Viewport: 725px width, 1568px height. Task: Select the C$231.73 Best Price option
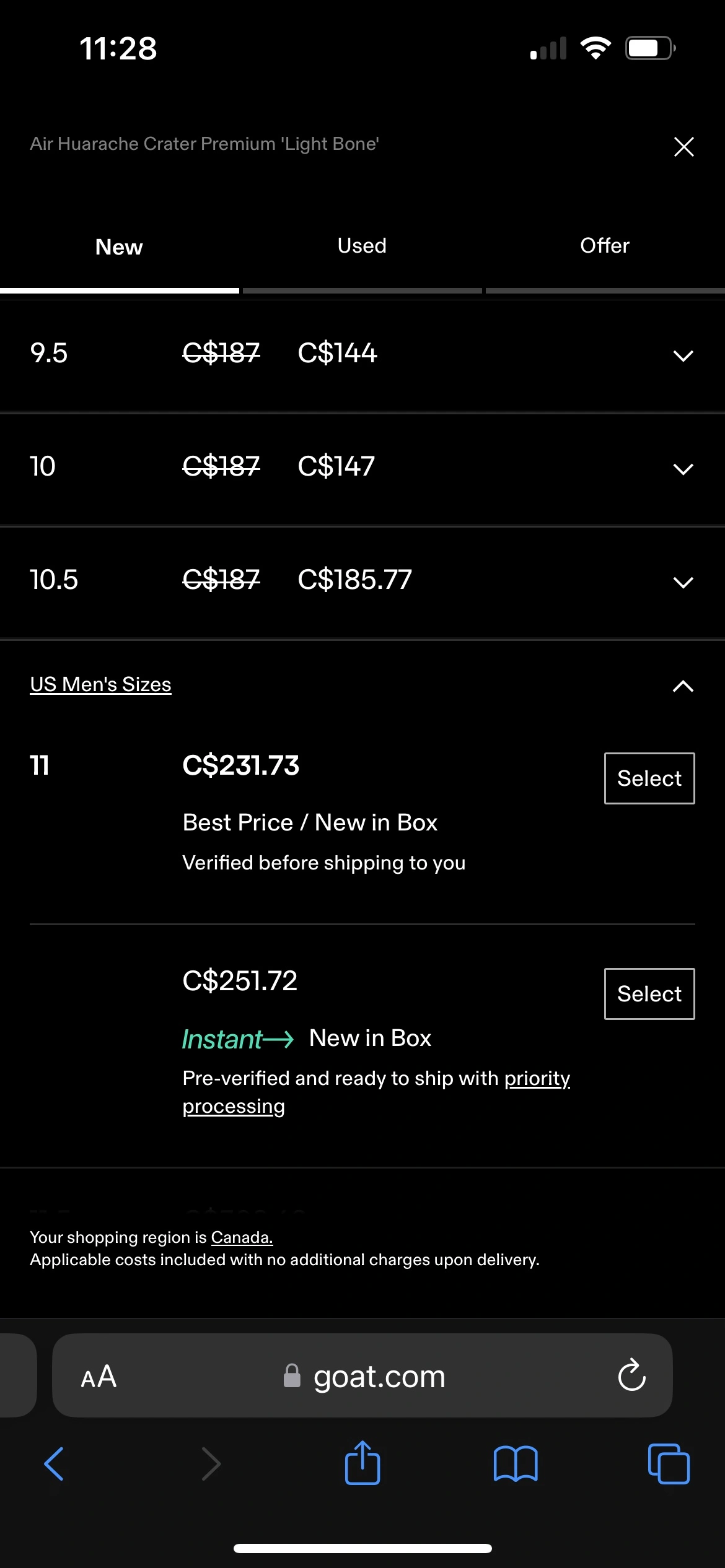tap(649, 778)
